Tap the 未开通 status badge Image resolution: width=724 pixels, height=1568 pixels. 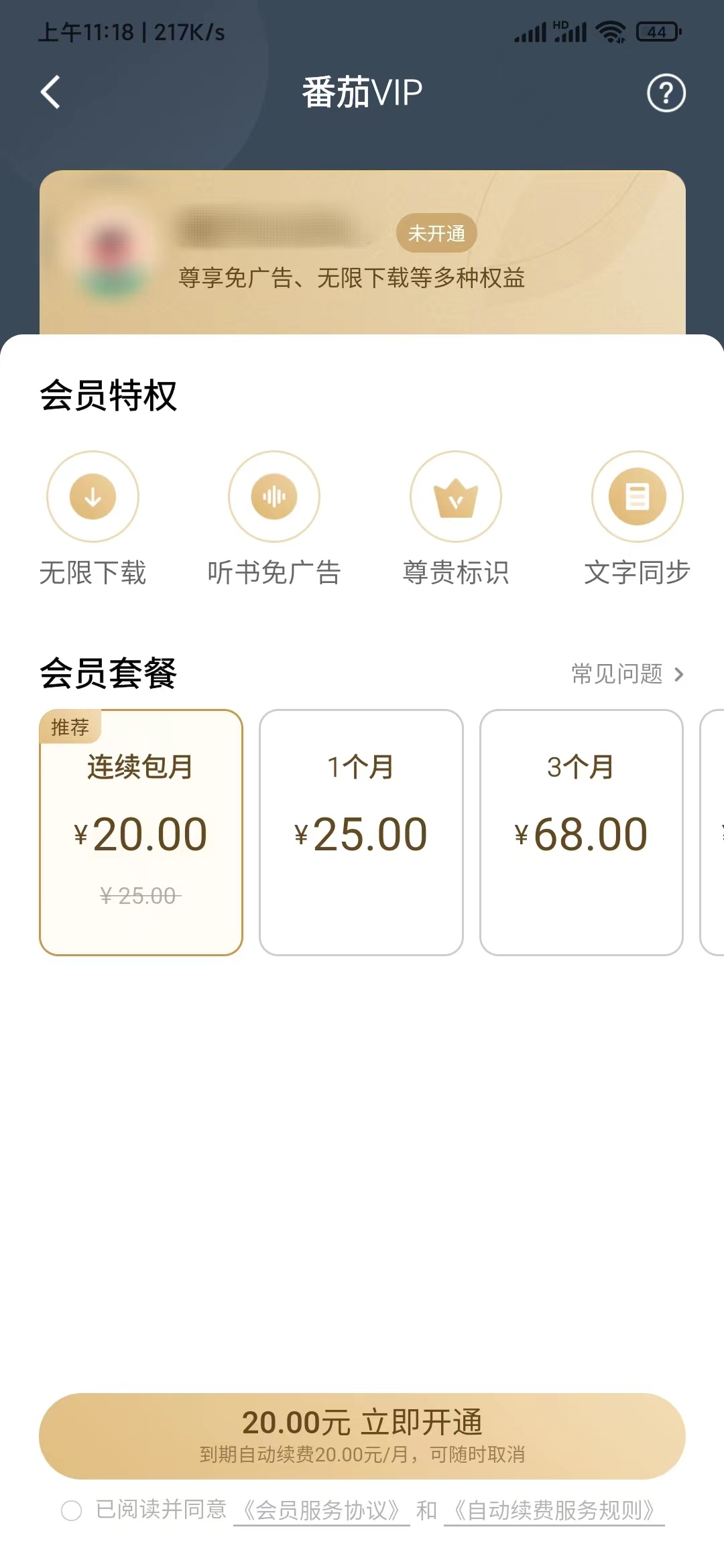coord(436,233)
